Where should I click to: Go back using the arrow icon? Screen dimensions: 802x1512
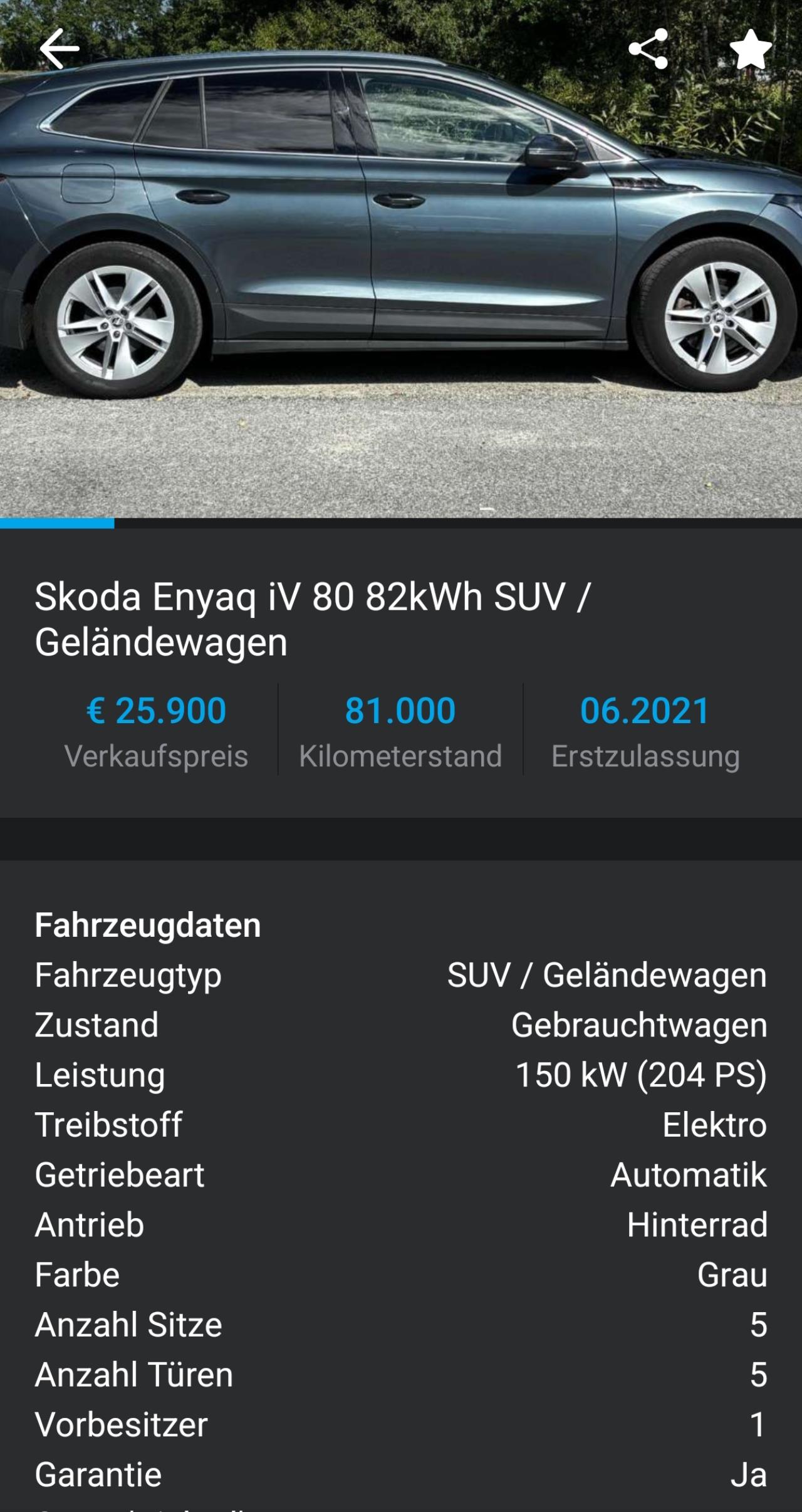60,48
